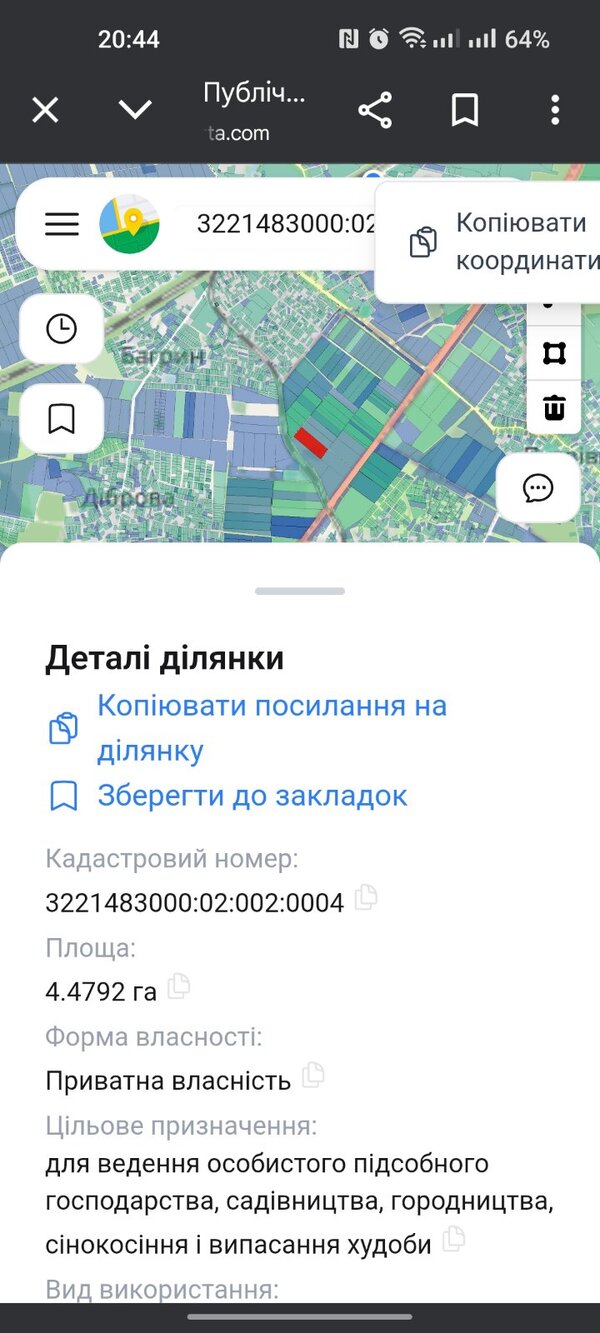Copy the cadastral number 3221483000:02:002:0004

coord(366,897)
